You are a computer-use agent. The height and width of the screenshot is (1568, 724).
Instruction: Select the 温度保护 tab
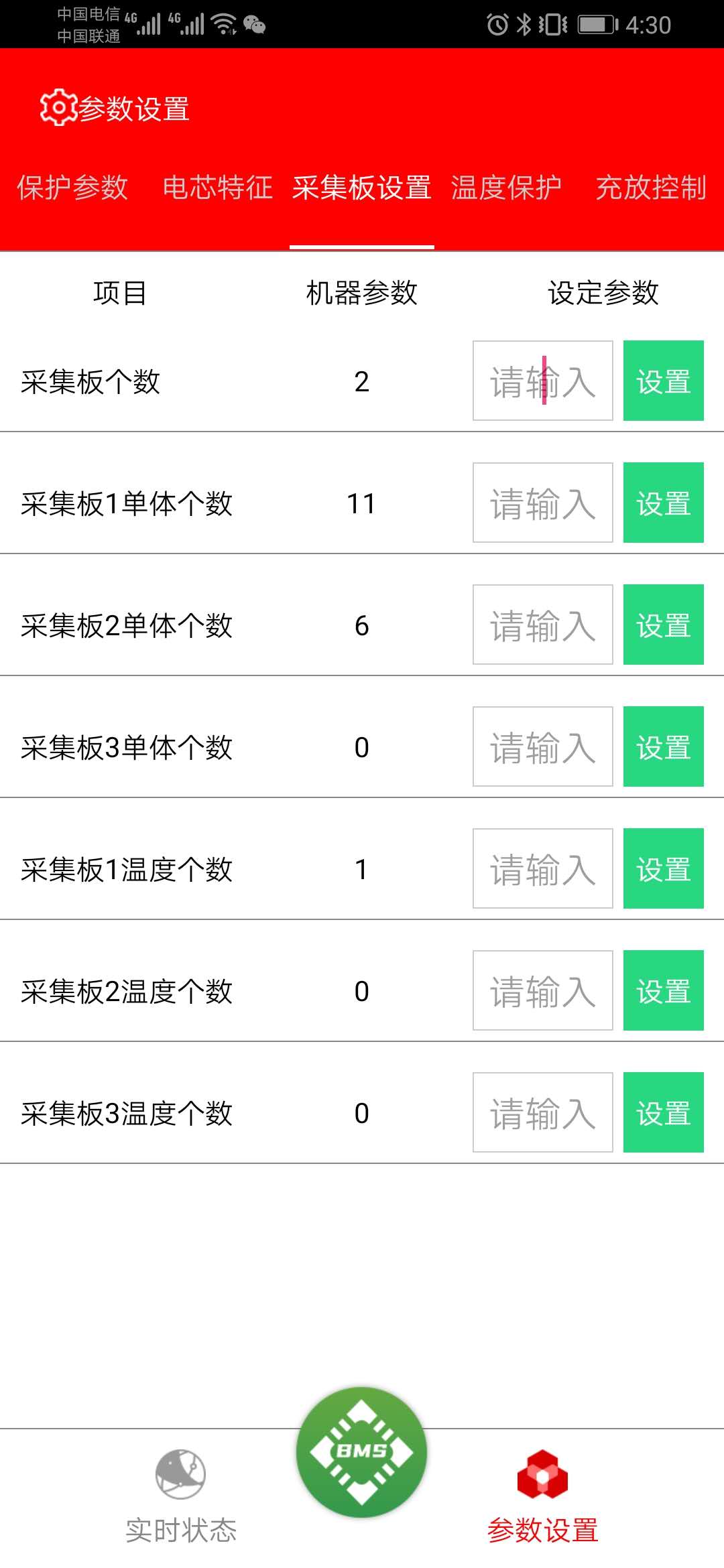pyautogui.click(x=506, y=188)
